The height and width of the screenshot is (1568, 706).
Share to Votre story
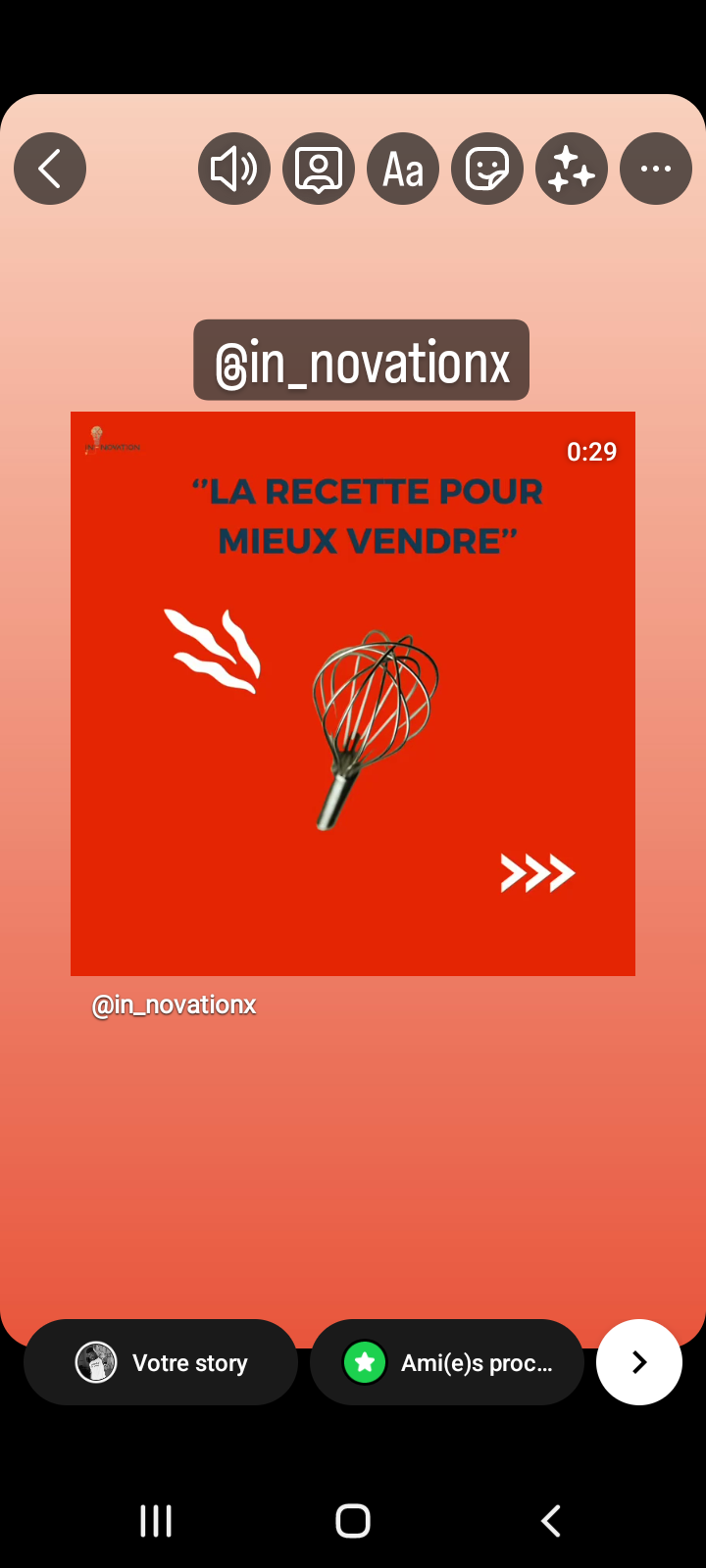pos(161,1362)
